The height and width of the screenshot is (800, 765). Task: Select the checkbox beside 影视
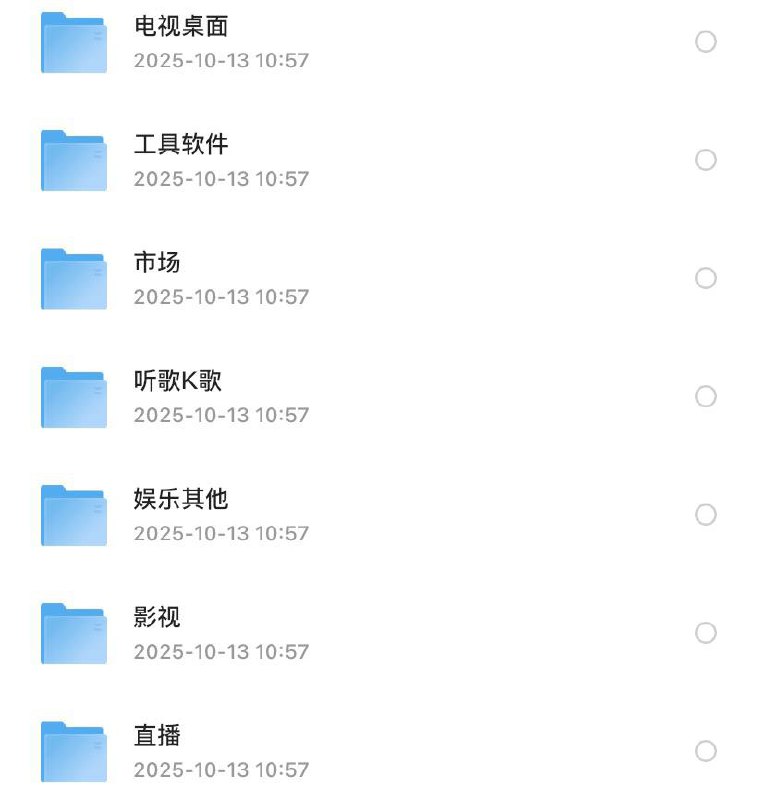coord(704,632)
